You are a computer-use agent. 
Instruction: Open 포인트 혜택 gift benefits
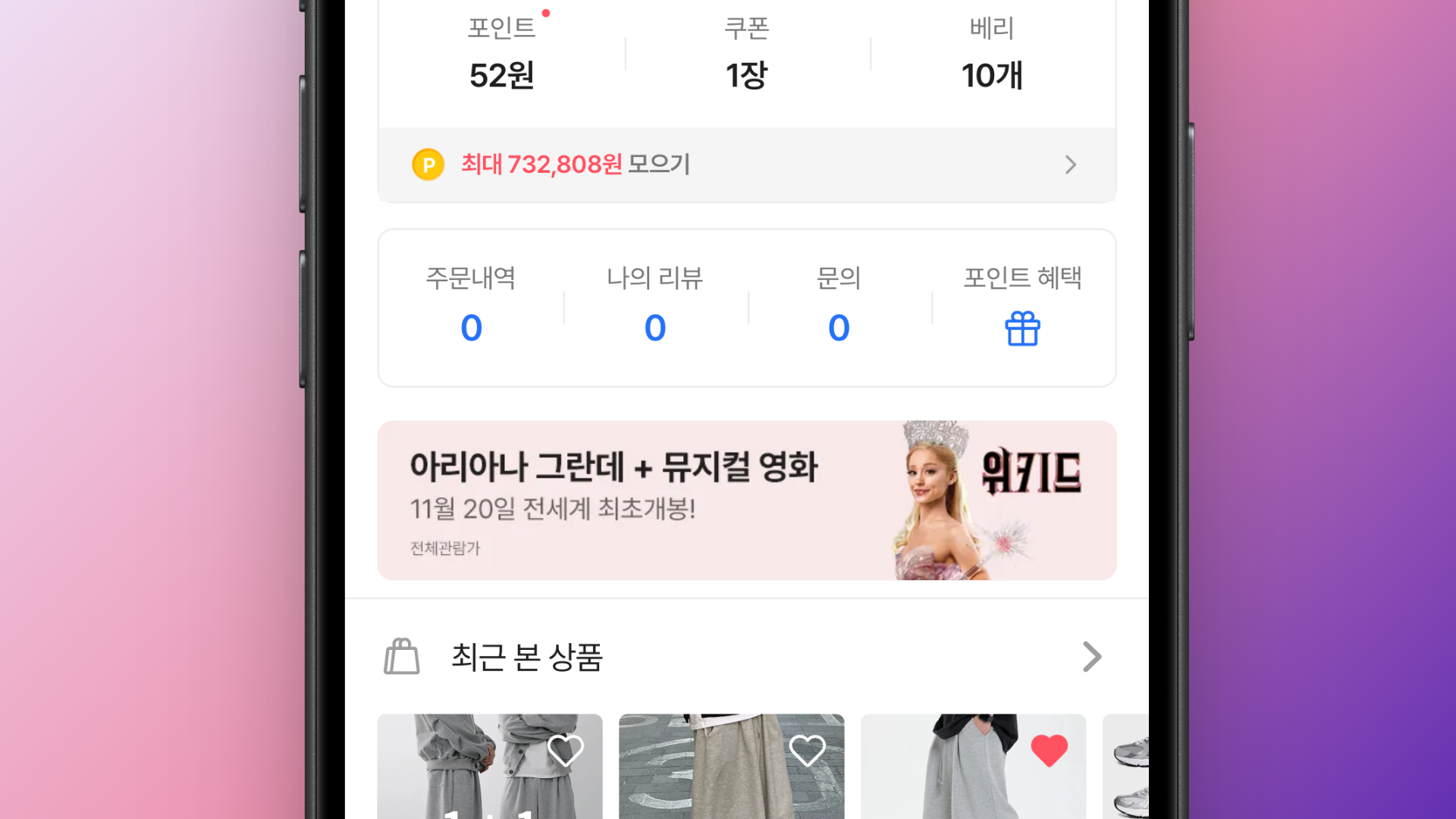[1022, 309]
